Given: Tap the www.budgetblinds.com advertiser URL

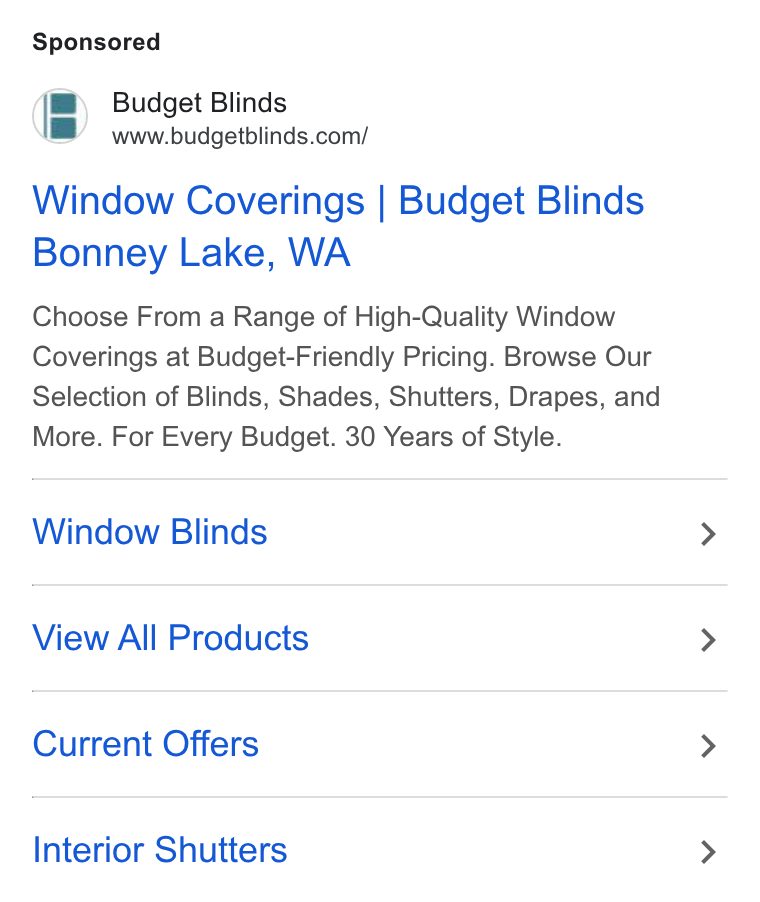Looking at the screenshot, I should coord(240,136).
